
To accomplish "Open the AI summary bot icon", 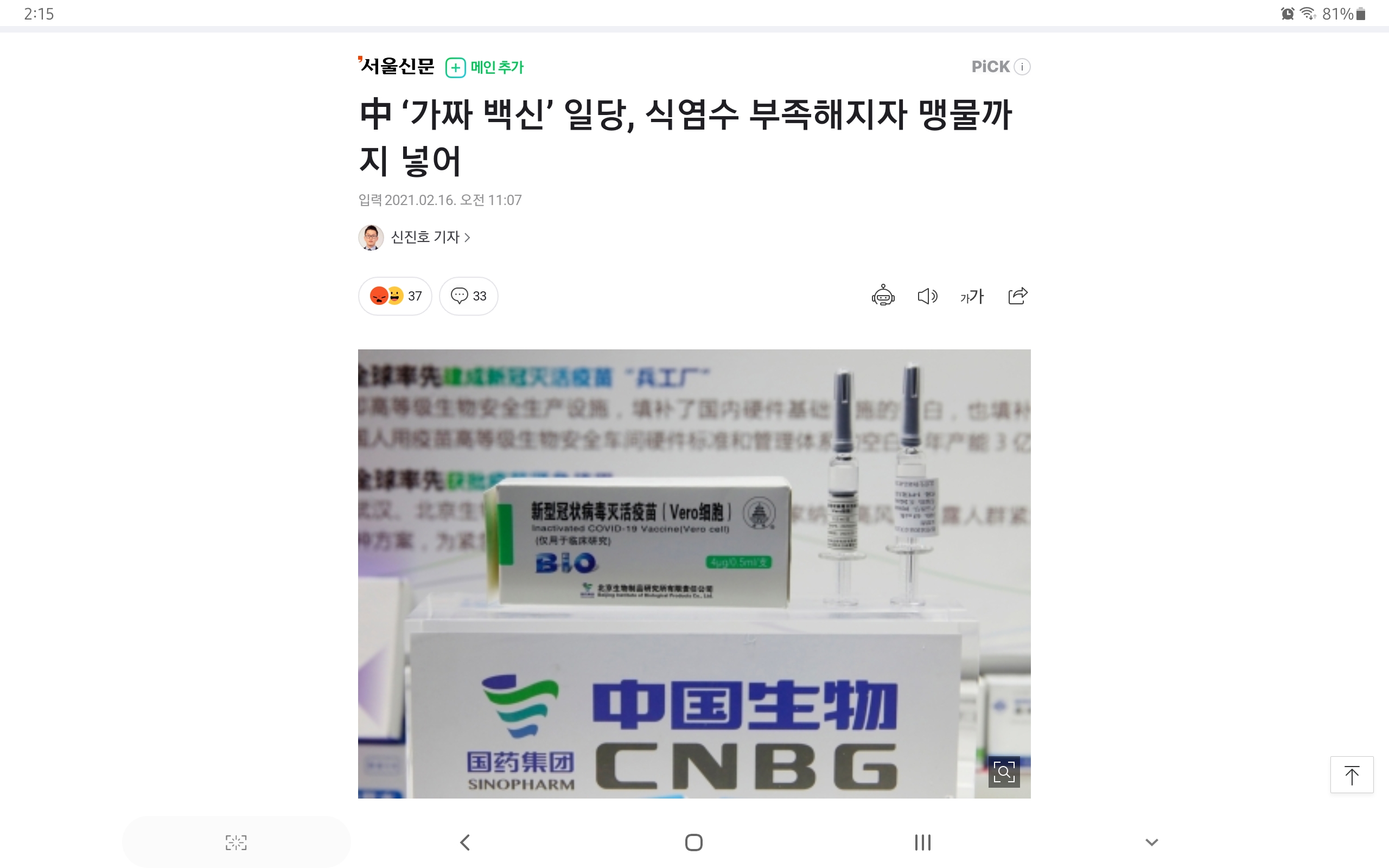I will (x=883, y=296).
